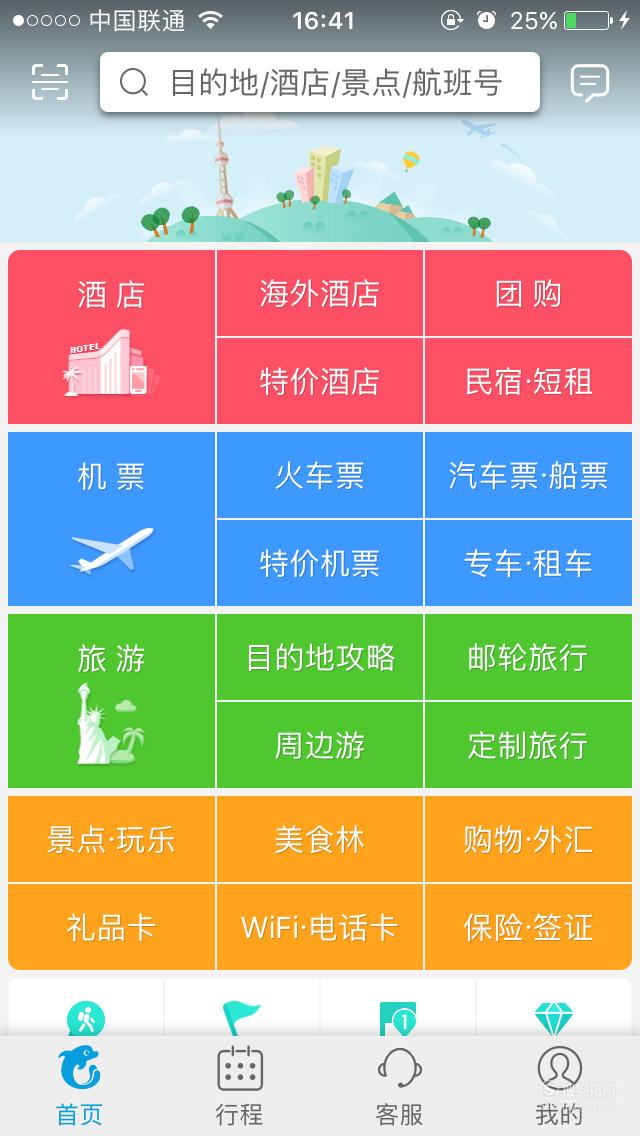640x1136 pixels.
Task: Open 旅游 travel section
Action: 111,701
